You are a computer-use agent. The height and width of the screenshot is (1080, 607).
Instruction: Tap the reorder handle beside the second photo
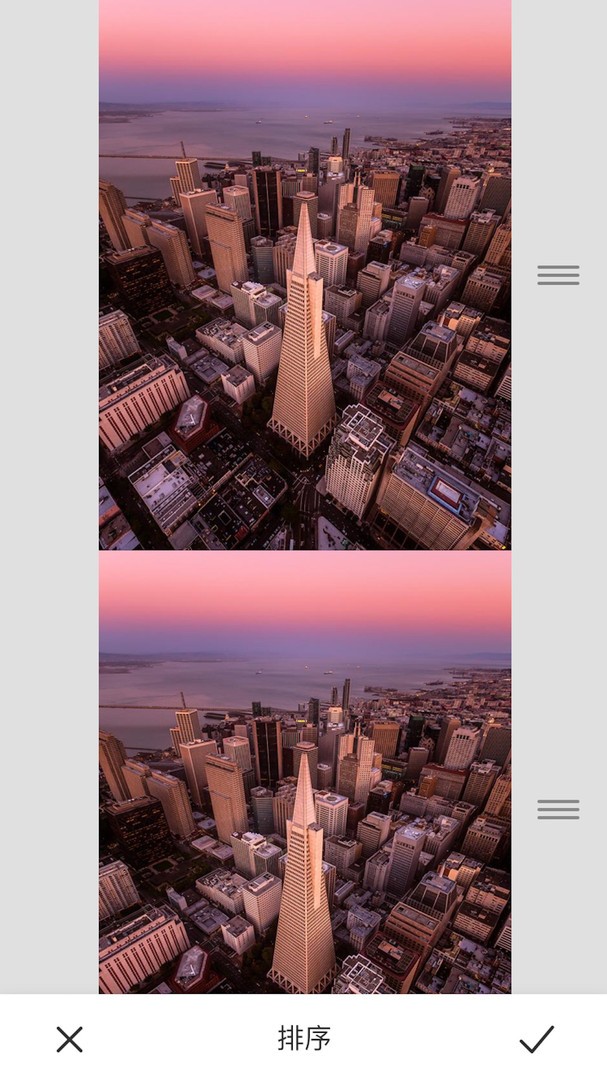558,809
